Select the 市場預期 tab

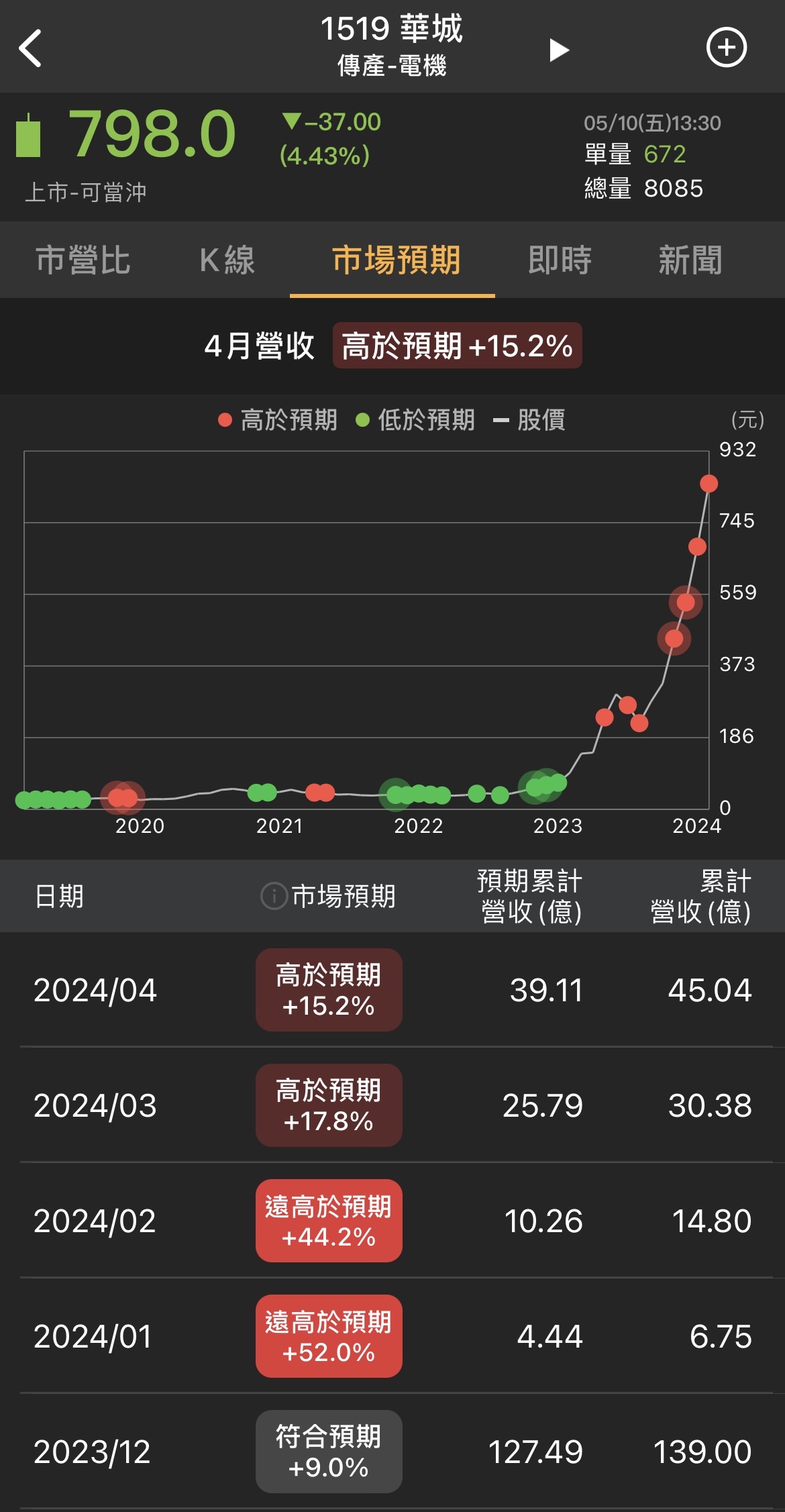tap(396, 260)
